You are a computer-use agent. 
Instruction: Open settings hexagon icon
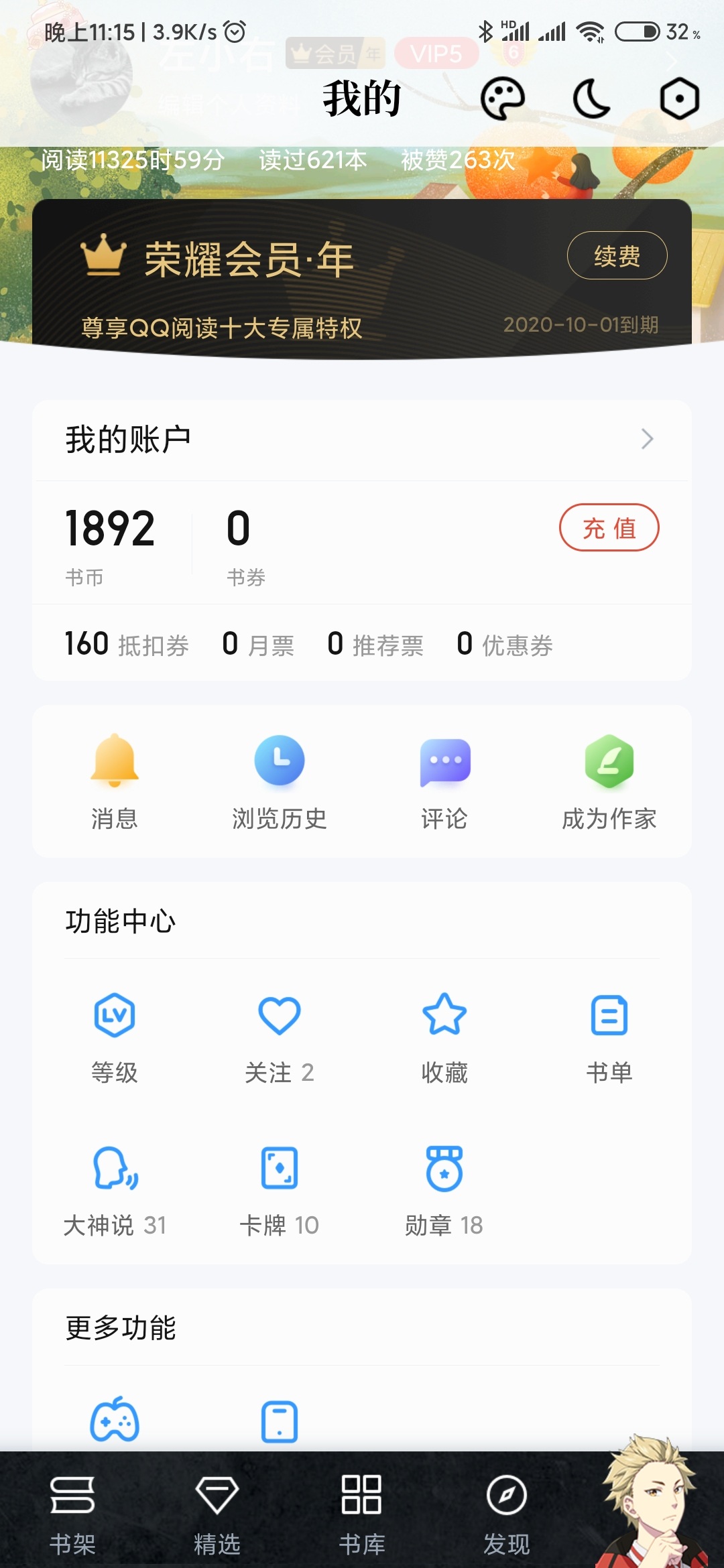(x=679, y=99)
